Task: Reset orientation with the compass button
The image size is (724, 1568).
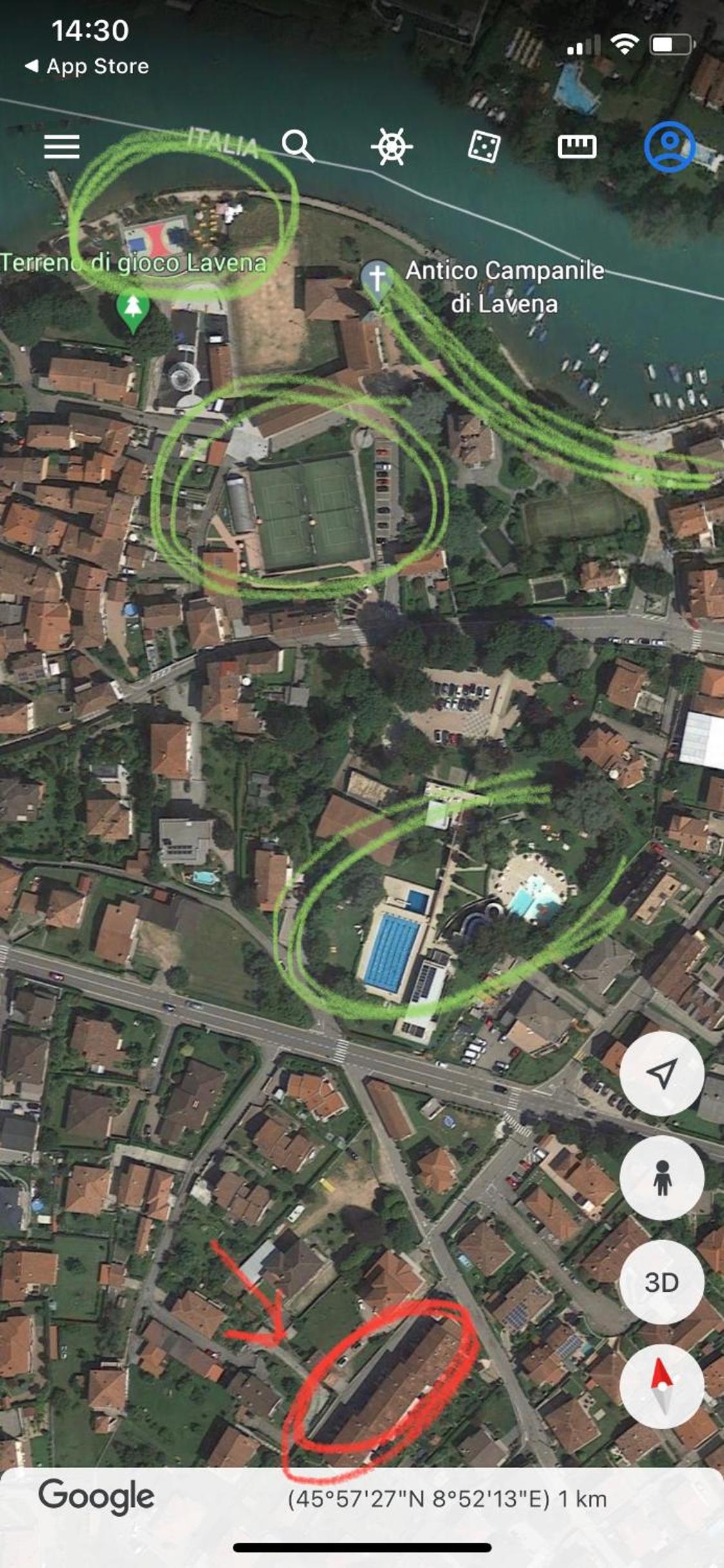Action: pos(662,1386)
